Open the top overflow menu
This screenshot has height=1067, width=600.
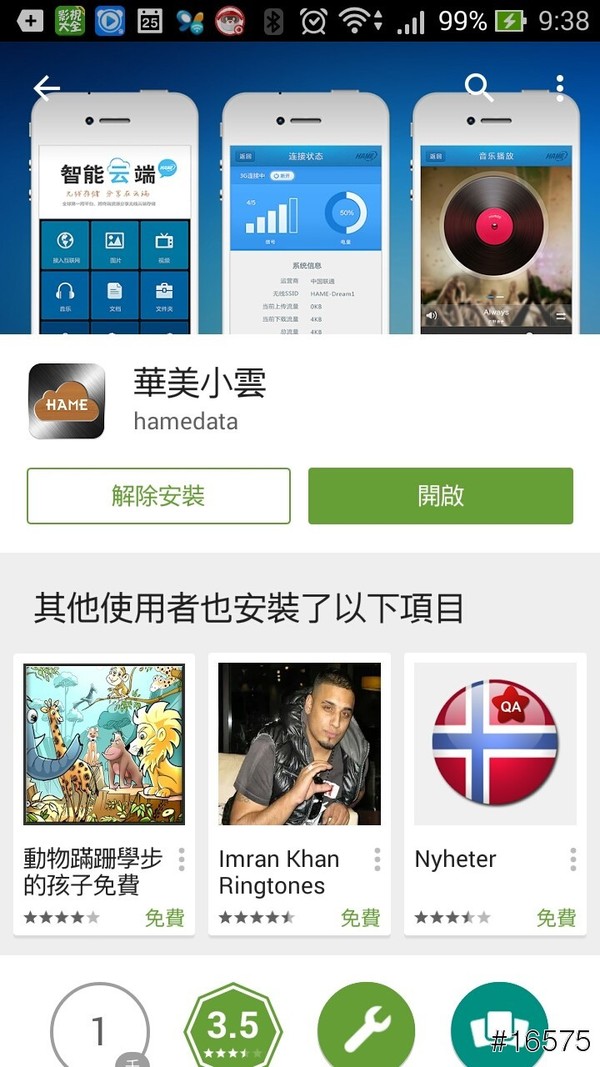(560, 88)
